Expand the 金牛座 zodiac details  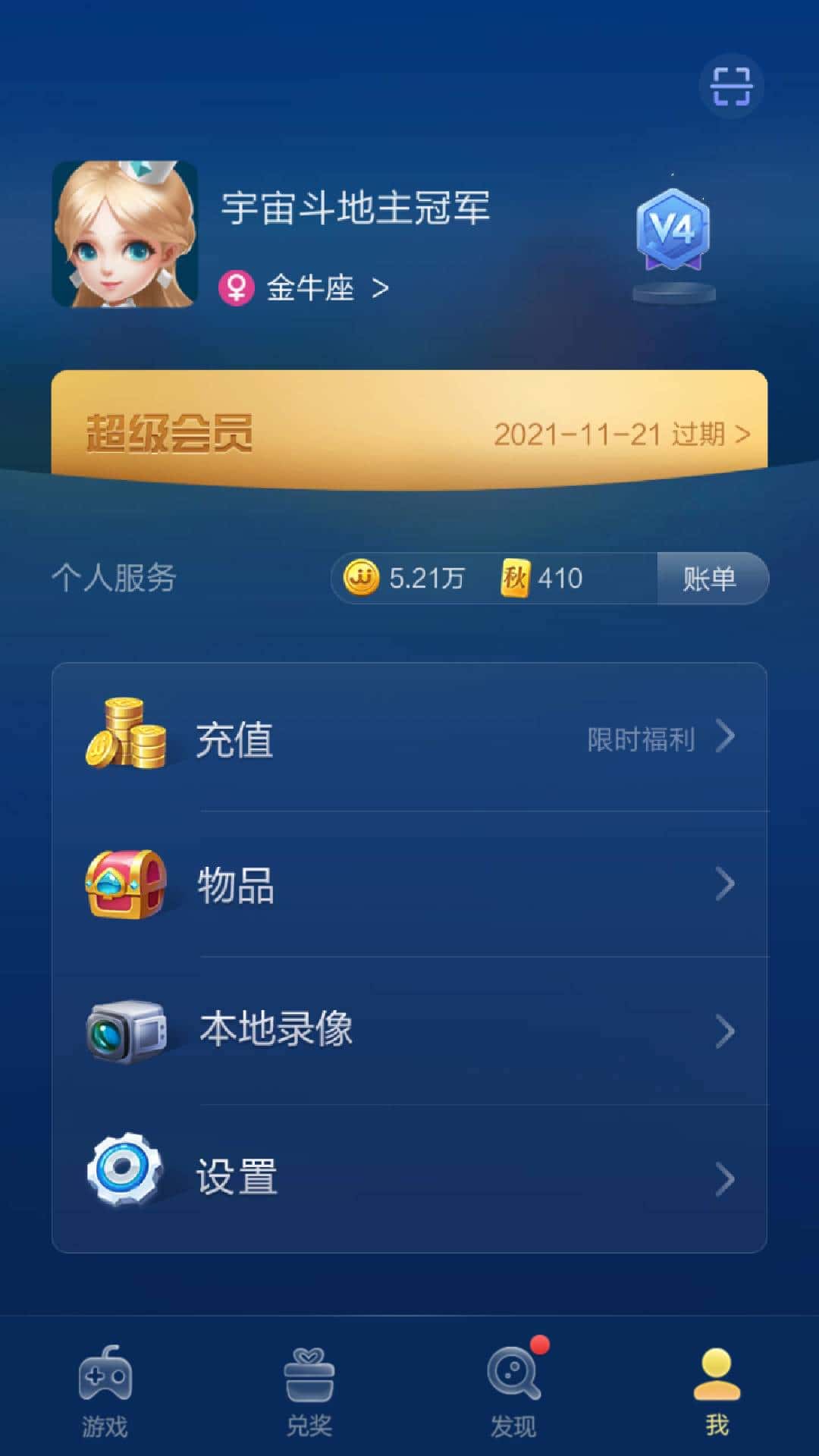(x=311, y=289)
